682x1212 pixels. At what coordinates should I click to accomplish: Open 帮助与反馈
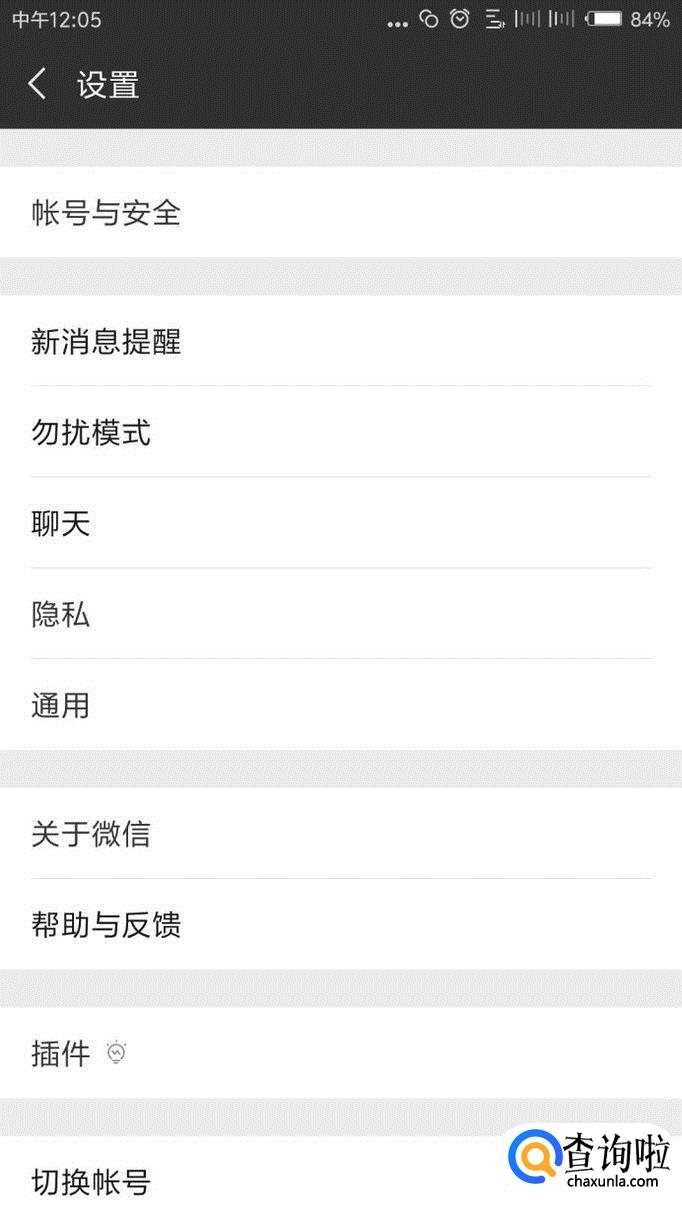341,924
